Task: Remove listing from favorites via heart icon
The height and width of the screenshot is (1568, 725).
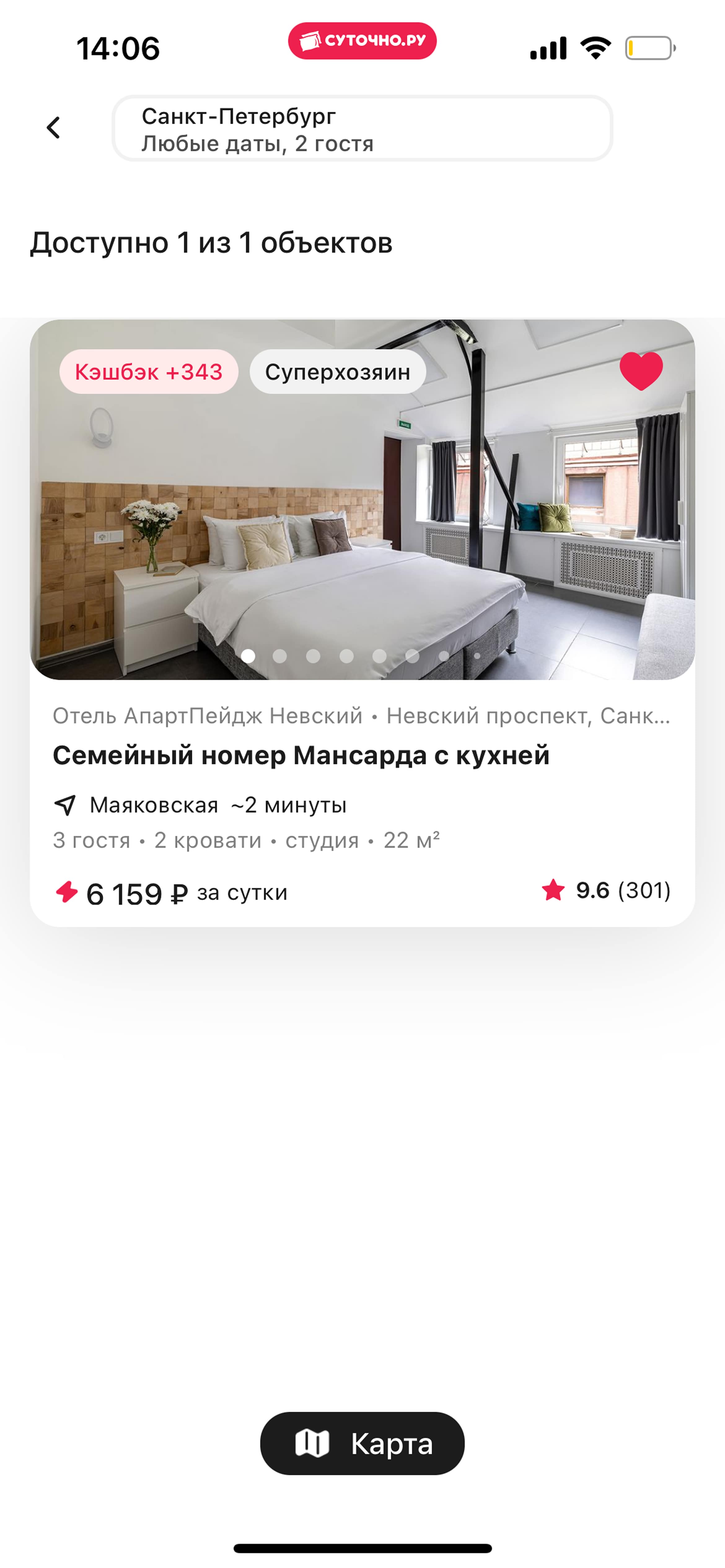Action: point(640,371)
